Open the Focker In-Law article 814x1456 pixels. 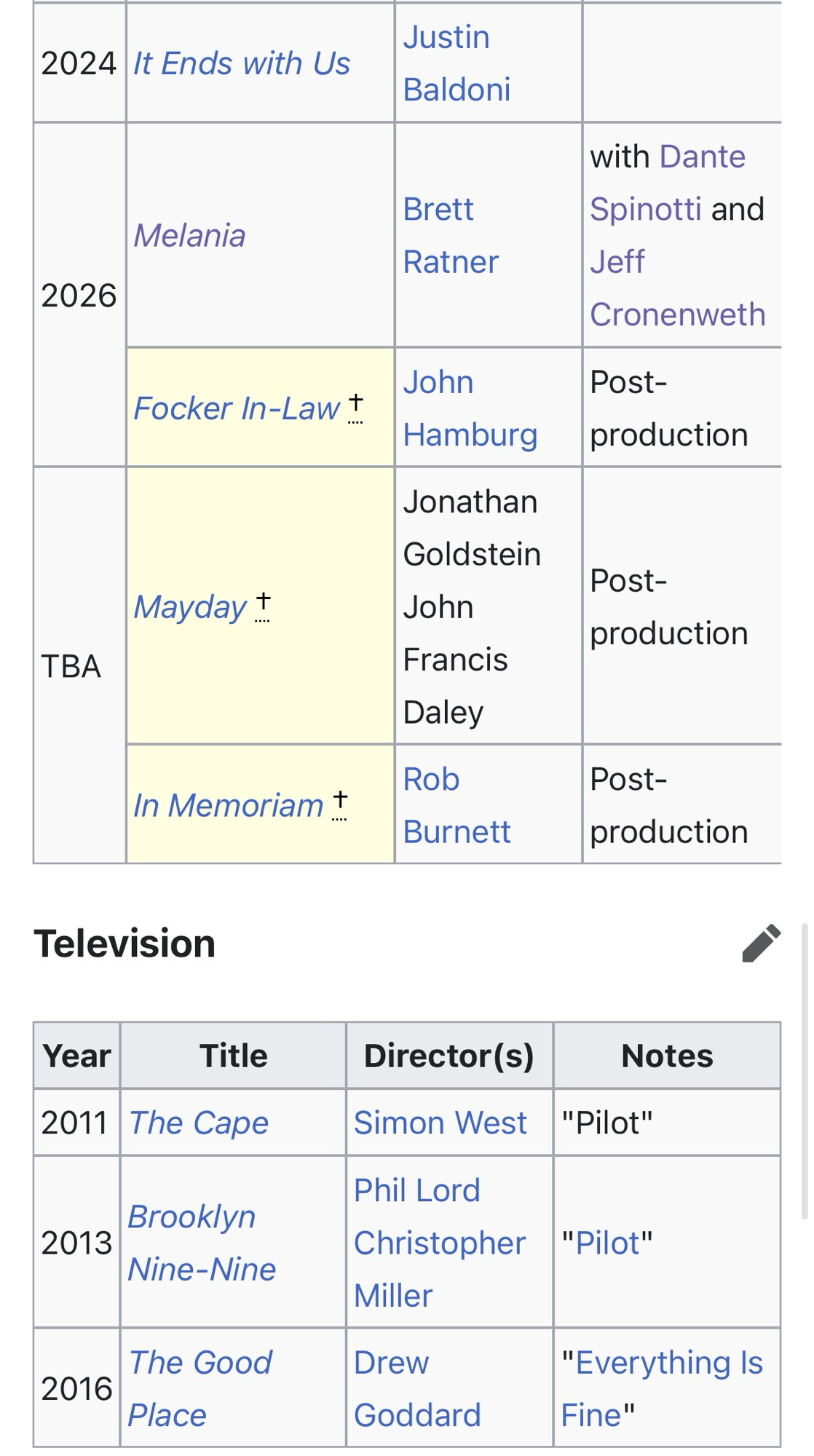click(x=237, y=408)
